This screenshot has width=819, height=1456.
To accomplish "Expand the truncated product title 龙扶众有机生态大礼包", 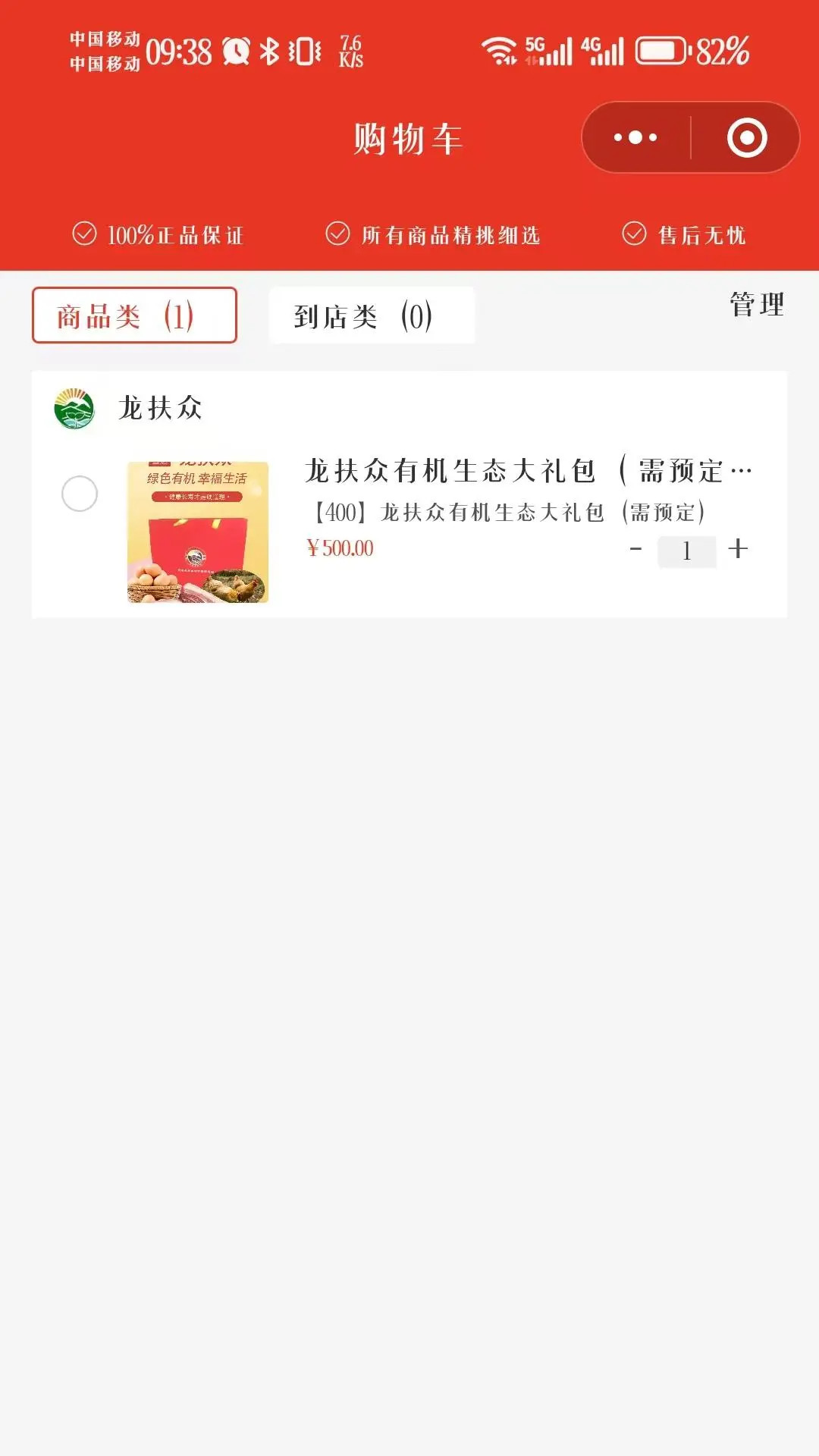I will (x=526, y=472).
